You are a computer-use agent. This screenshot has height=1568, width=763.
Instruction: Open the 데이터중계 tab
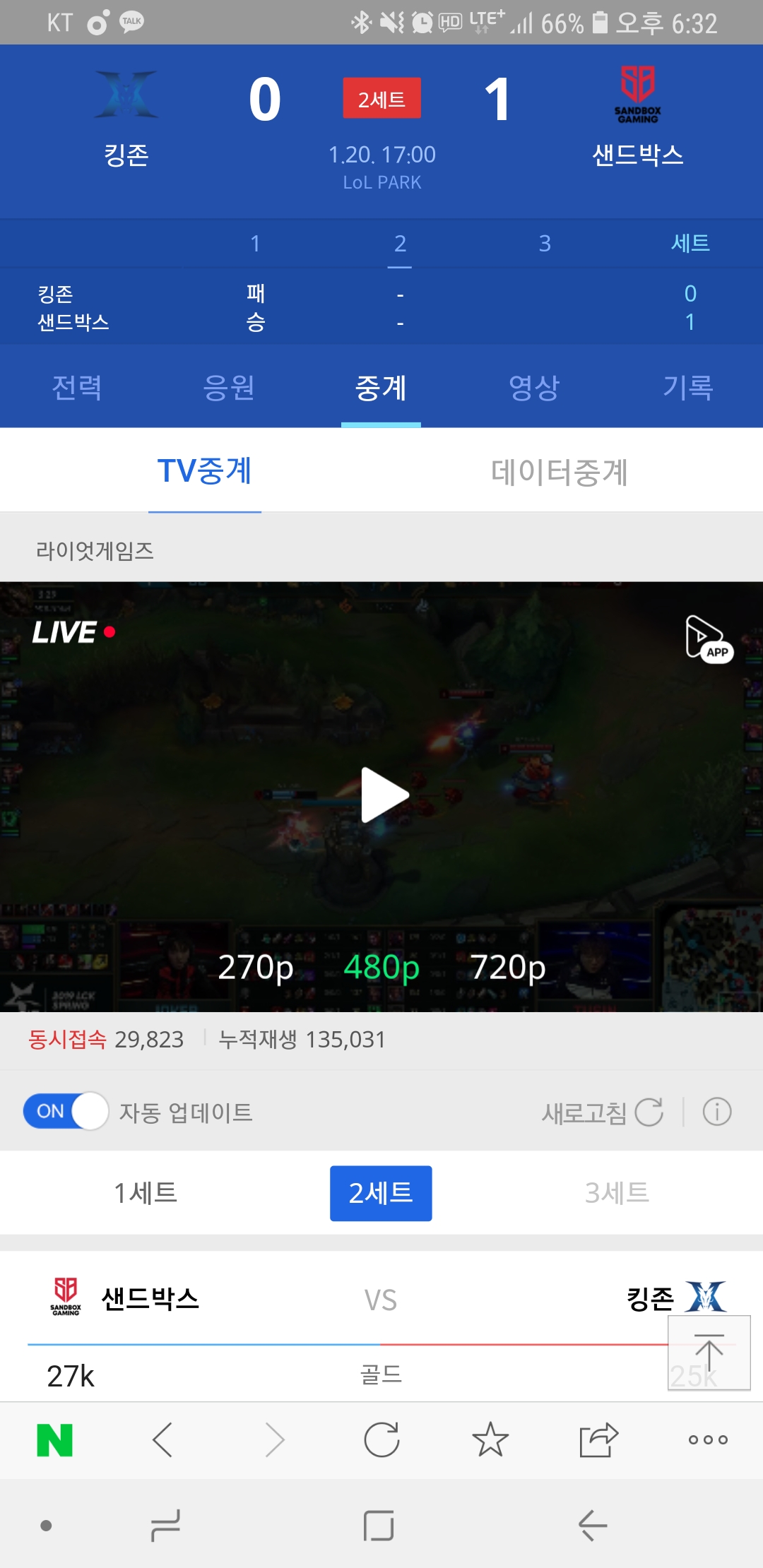tap(559, 472)
